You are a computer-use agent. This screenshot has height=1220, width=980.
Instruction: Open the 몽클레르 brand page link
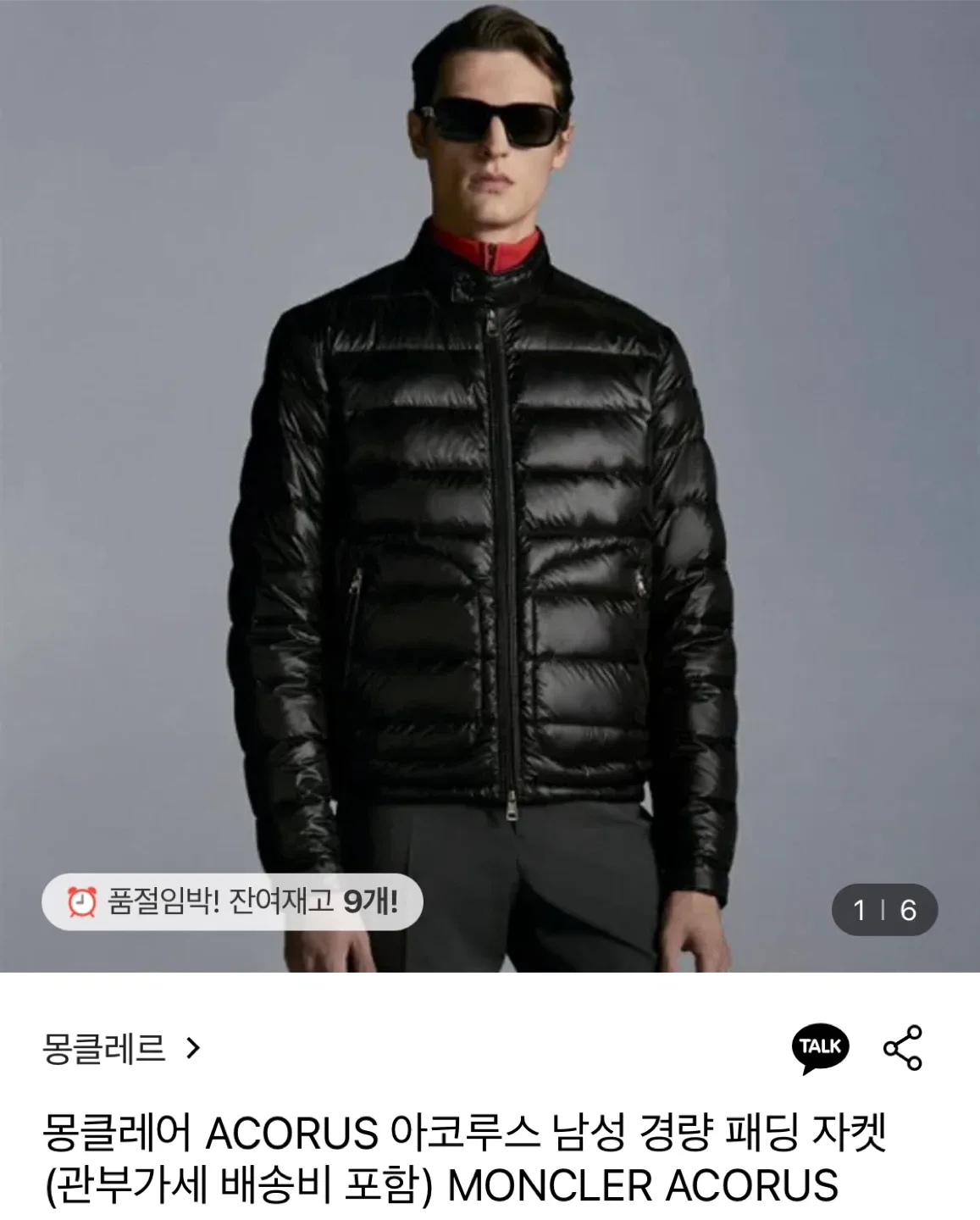(121, 1050)
